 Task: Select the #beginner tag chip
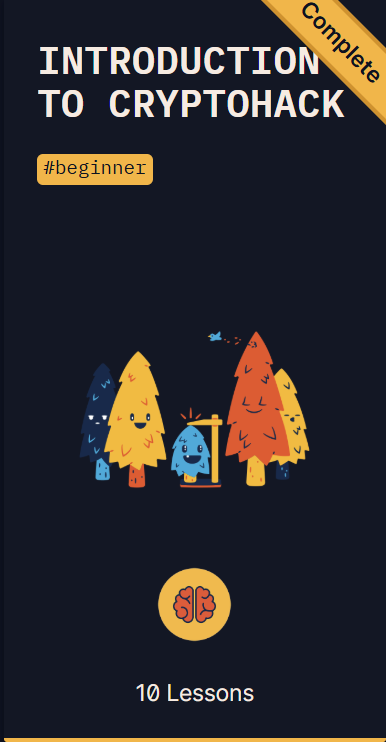click(95, 169)
